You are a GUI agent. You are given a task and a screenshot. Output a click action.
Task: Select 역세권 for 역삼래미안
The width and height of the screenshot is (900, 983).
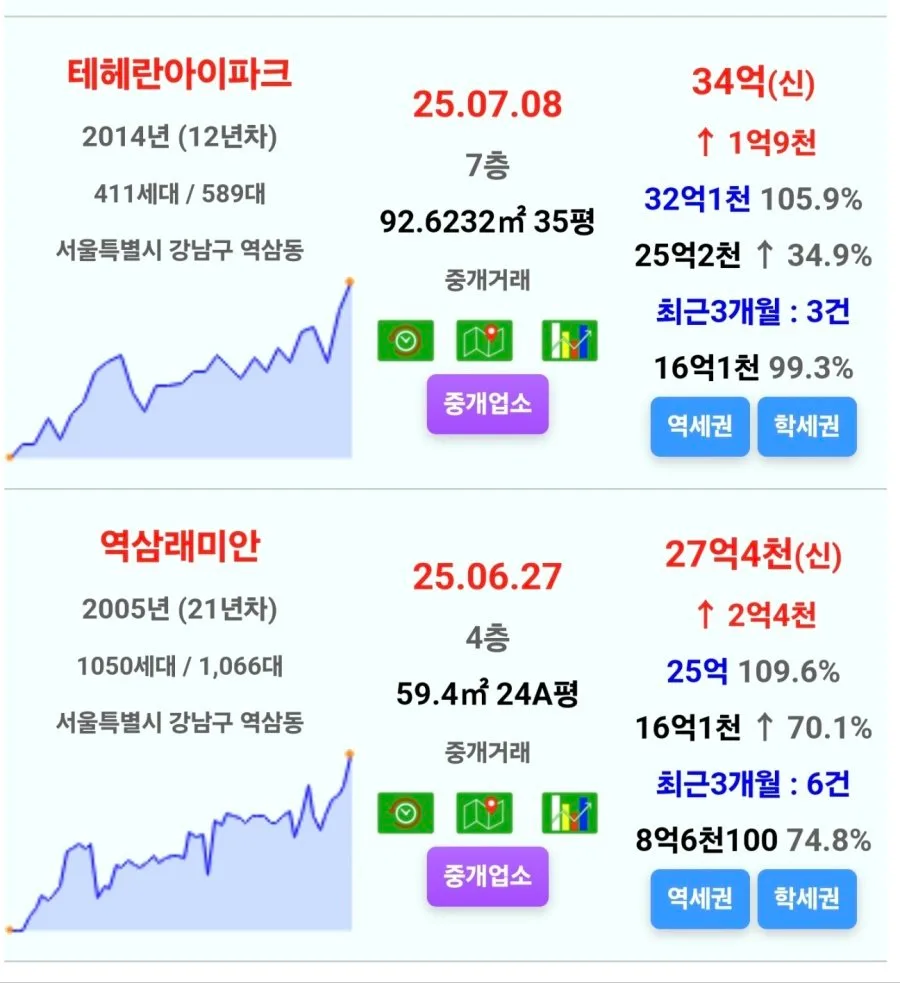[700, 898]
